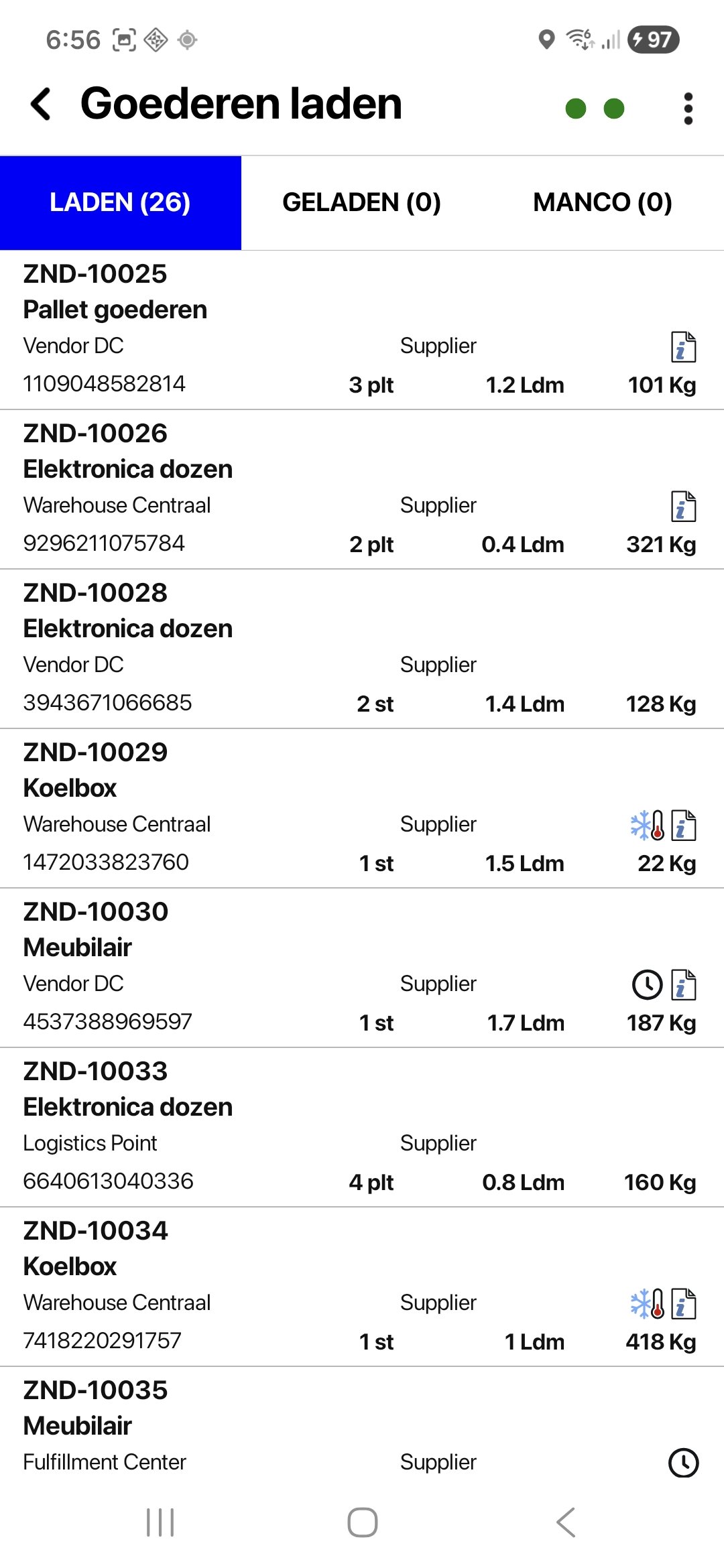Select shipment ZND-10033 from Logistics Point

268,1126
